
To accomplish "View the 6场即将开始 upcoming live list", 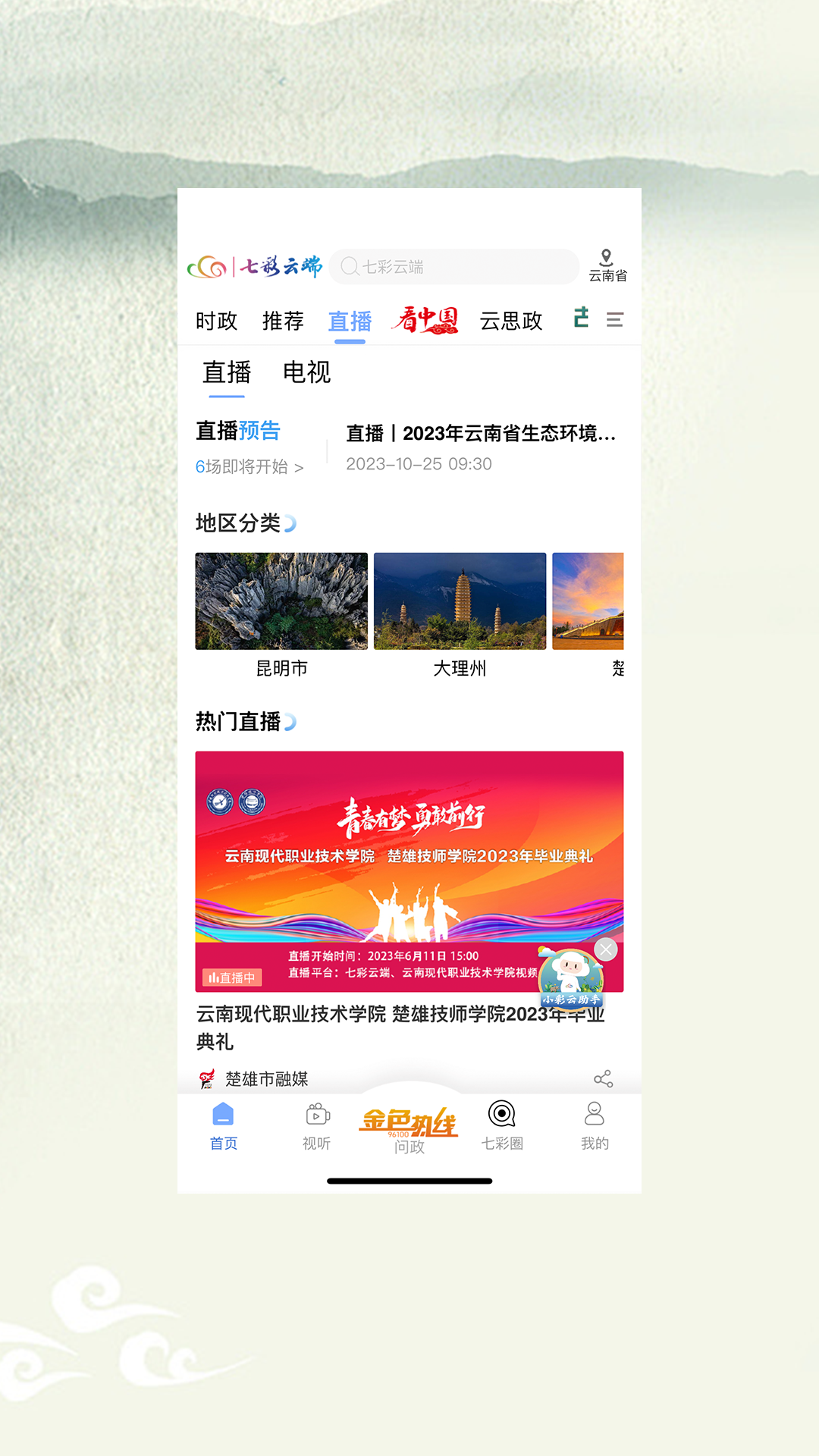I will tap(249, 467).
